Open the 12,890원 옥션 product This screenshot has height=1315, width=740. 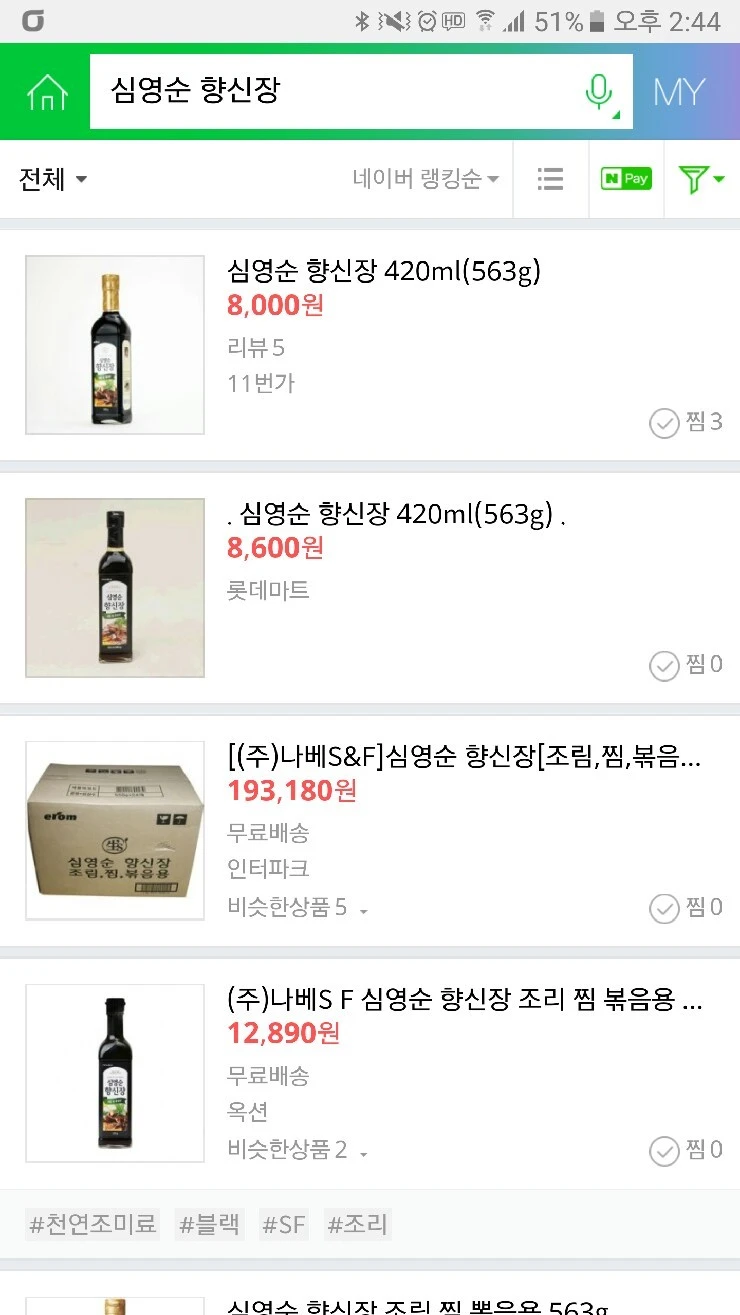[x=464, y=1000]
